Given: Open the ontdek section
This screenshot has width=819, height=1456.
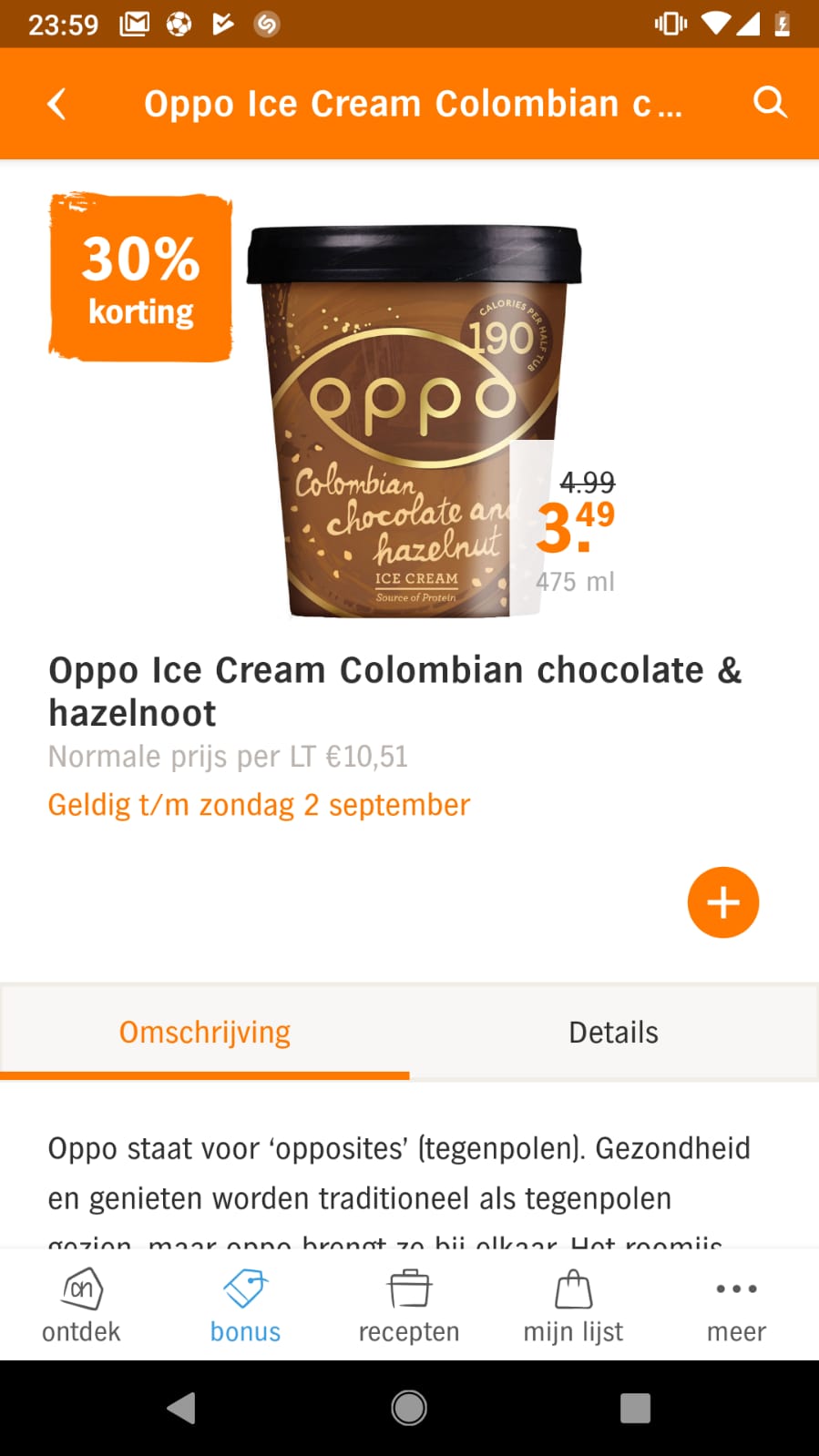Looking at the screenshot, I should pyautogui.click(x=81, y=1306).
